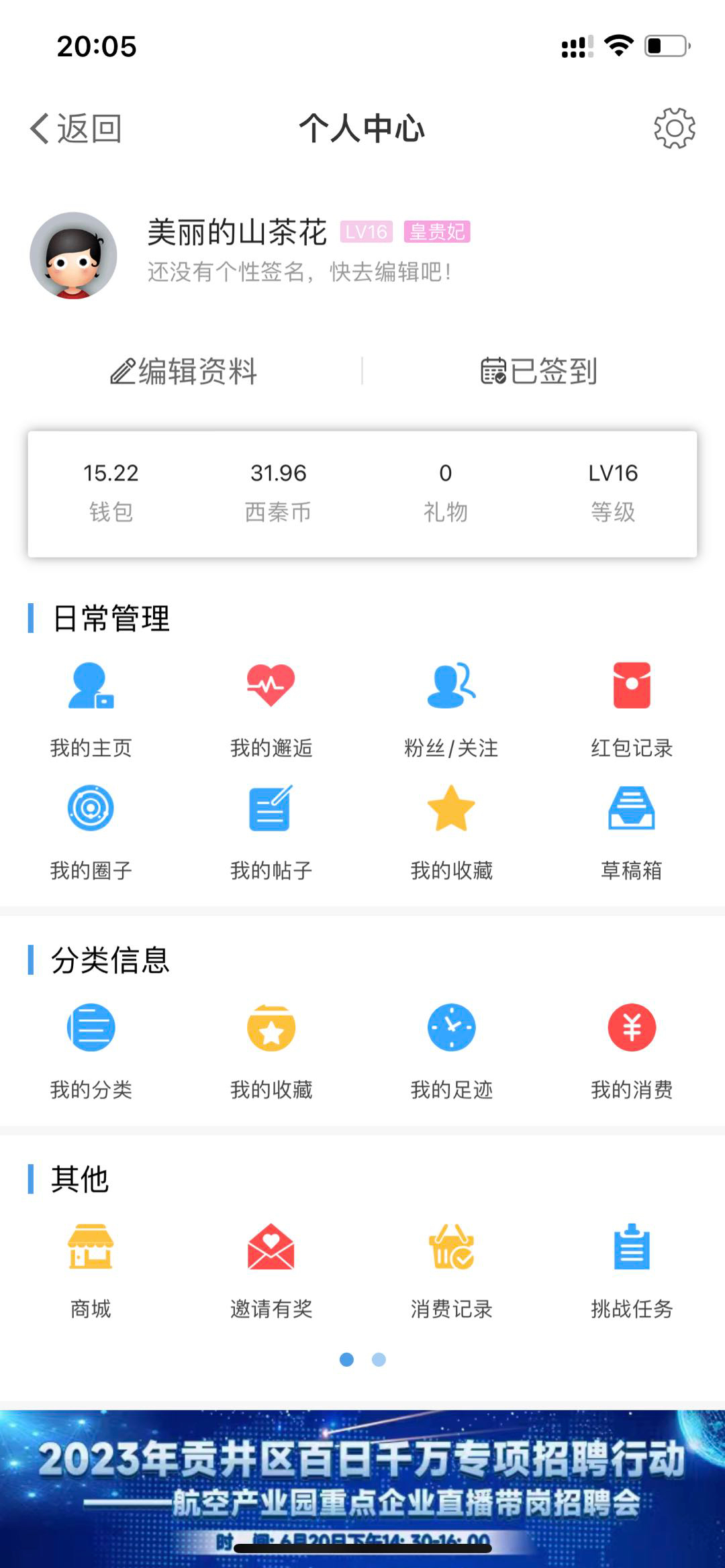Open 我的邂逅
Image resolution: width=725 pixels, height=1568 pixels.
coord(271,708)
